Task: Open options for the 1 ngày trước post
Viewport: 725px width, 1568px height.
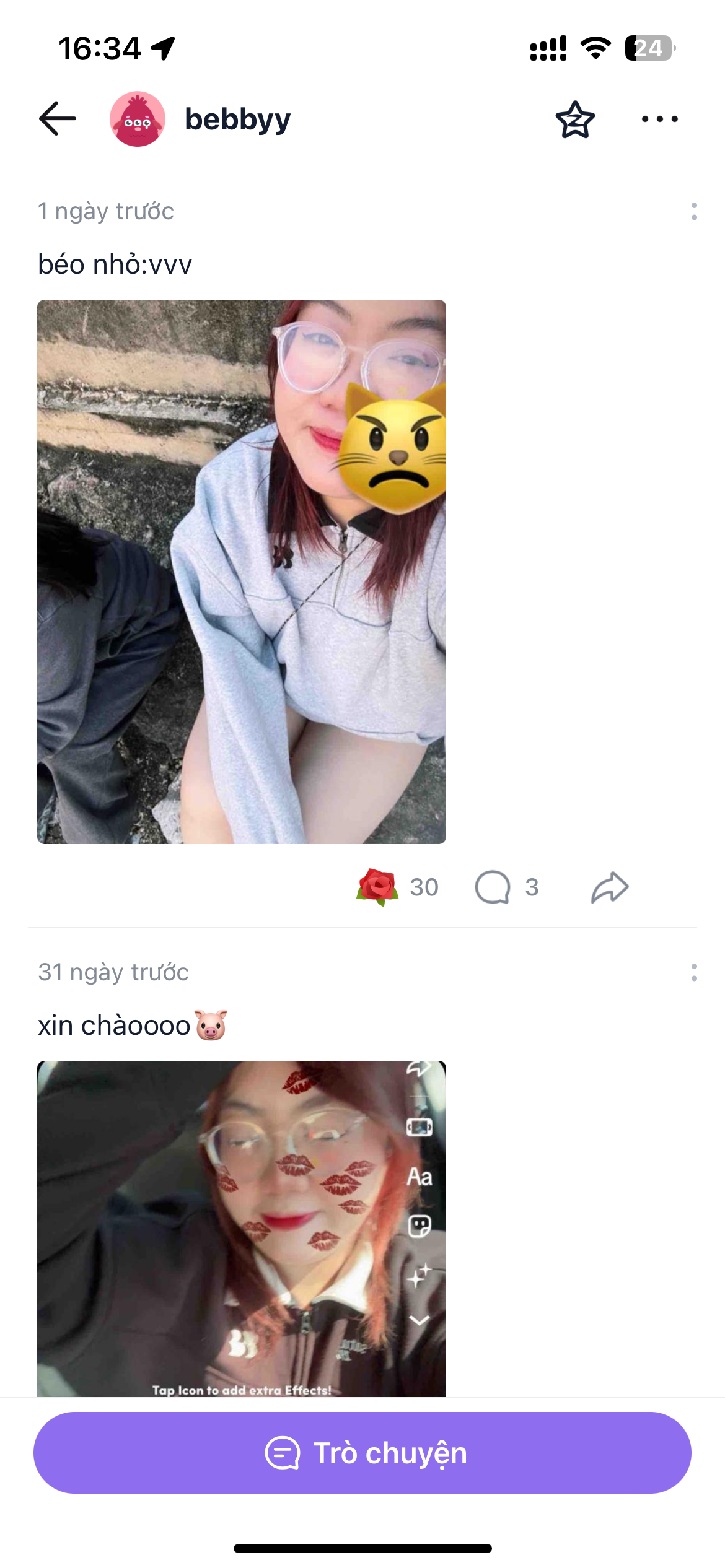Action: 693,212
